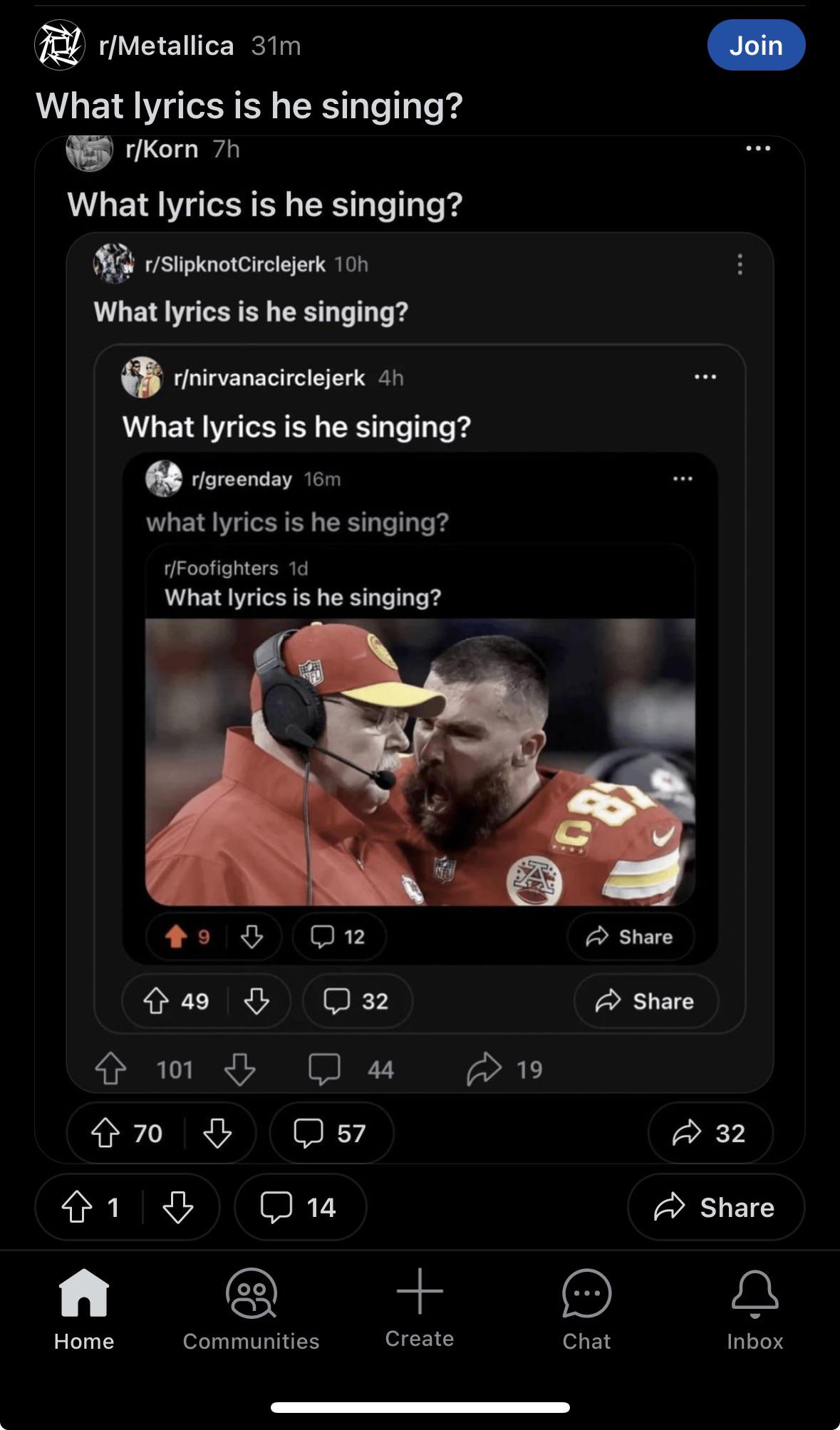Tap the r/Korn community avatar
The width and height of the screenshot is (840, 1430).
coord(88,150)
